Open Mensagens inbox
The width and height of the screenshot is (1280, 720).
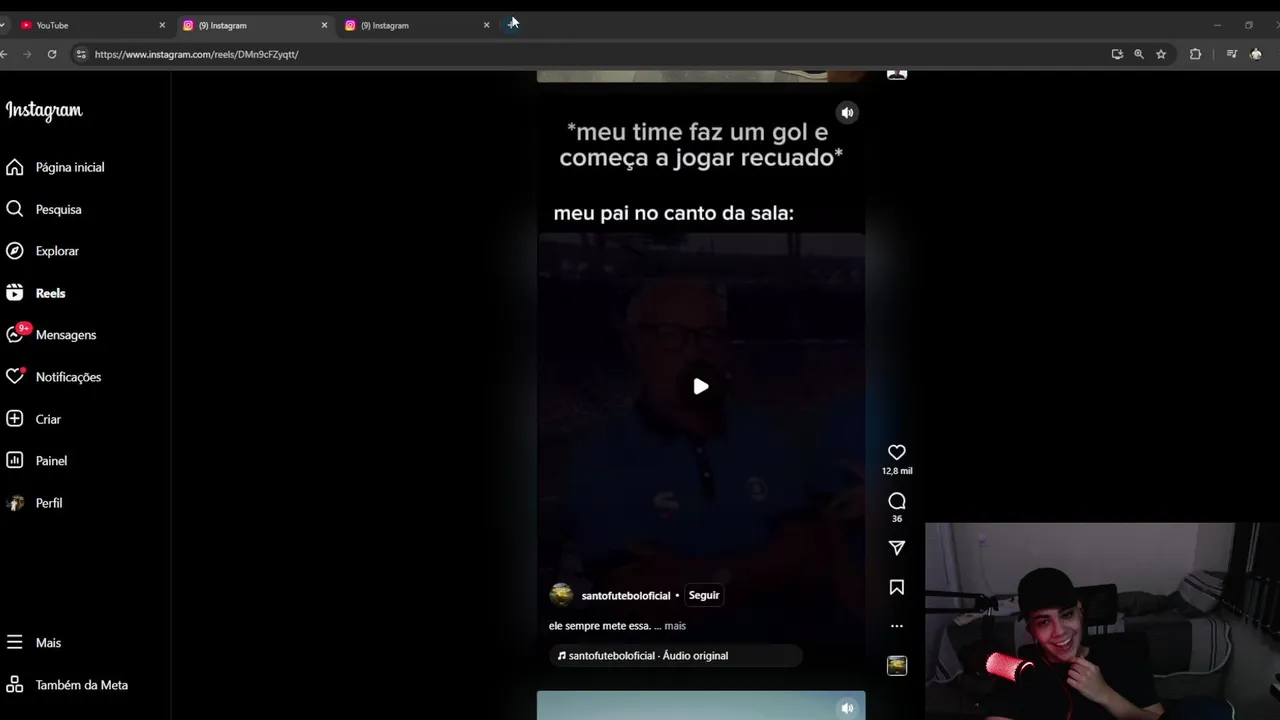[x=65, y=335]
